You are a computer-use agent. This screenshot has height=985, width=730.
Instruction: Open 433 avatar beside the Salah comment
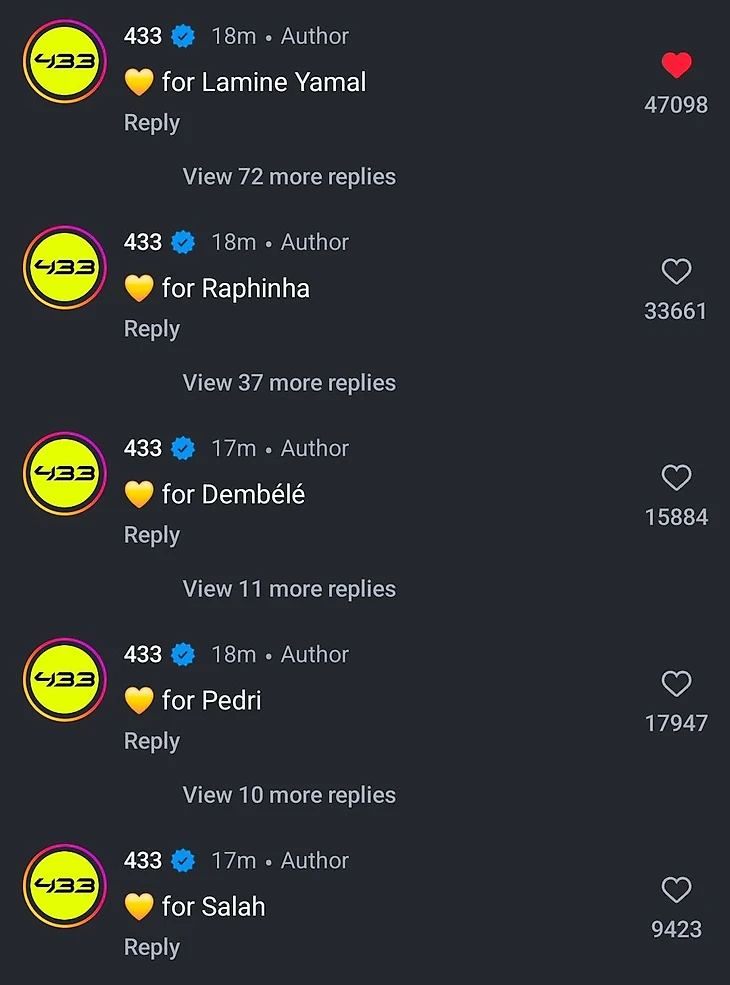coord(64,885)
